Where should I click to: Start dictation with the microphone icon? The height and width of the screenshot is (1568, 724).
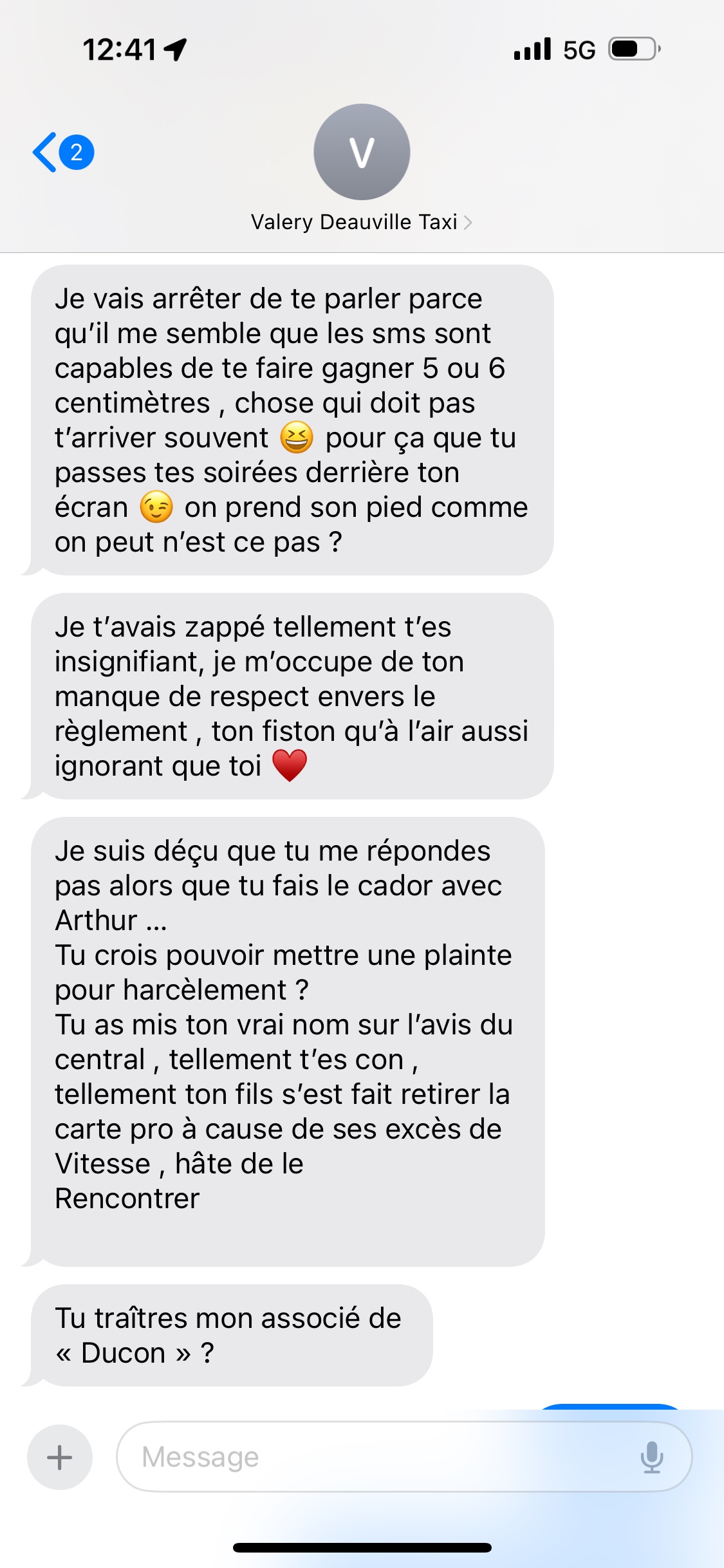pos(651,1457)
